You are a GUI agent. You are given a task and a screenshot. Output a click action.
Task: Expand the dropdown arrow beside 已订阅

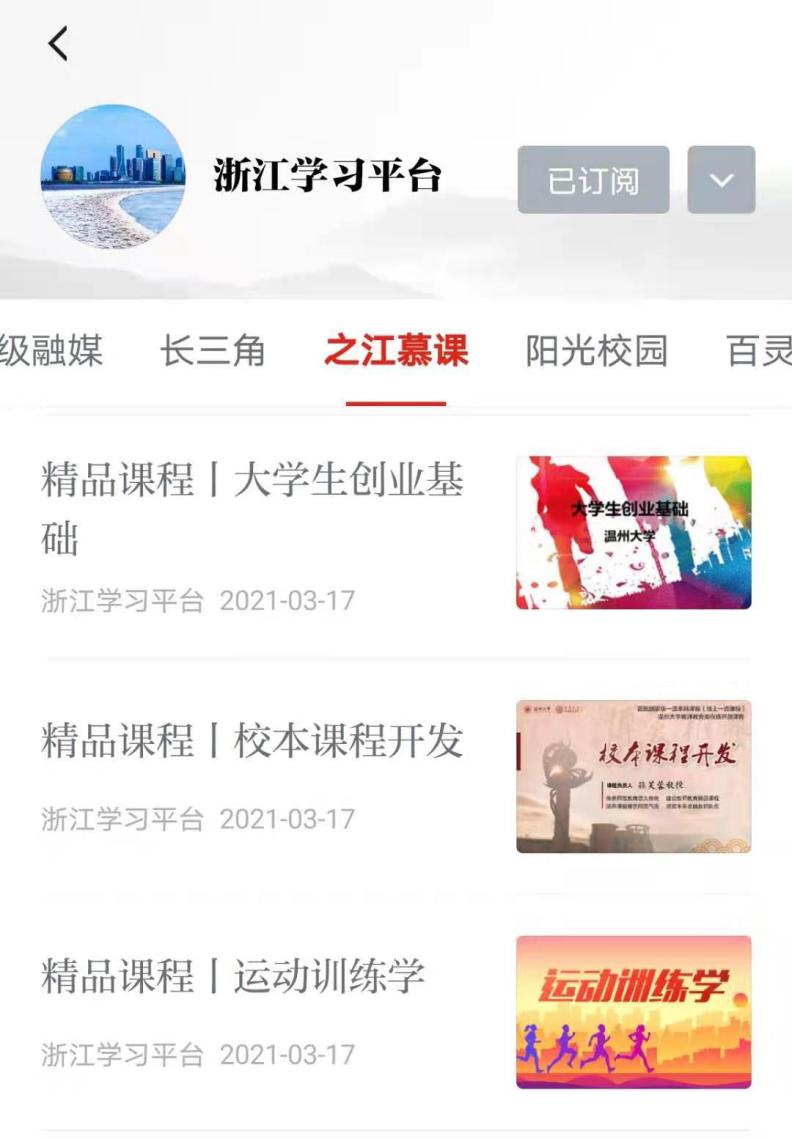click(721, 180)
